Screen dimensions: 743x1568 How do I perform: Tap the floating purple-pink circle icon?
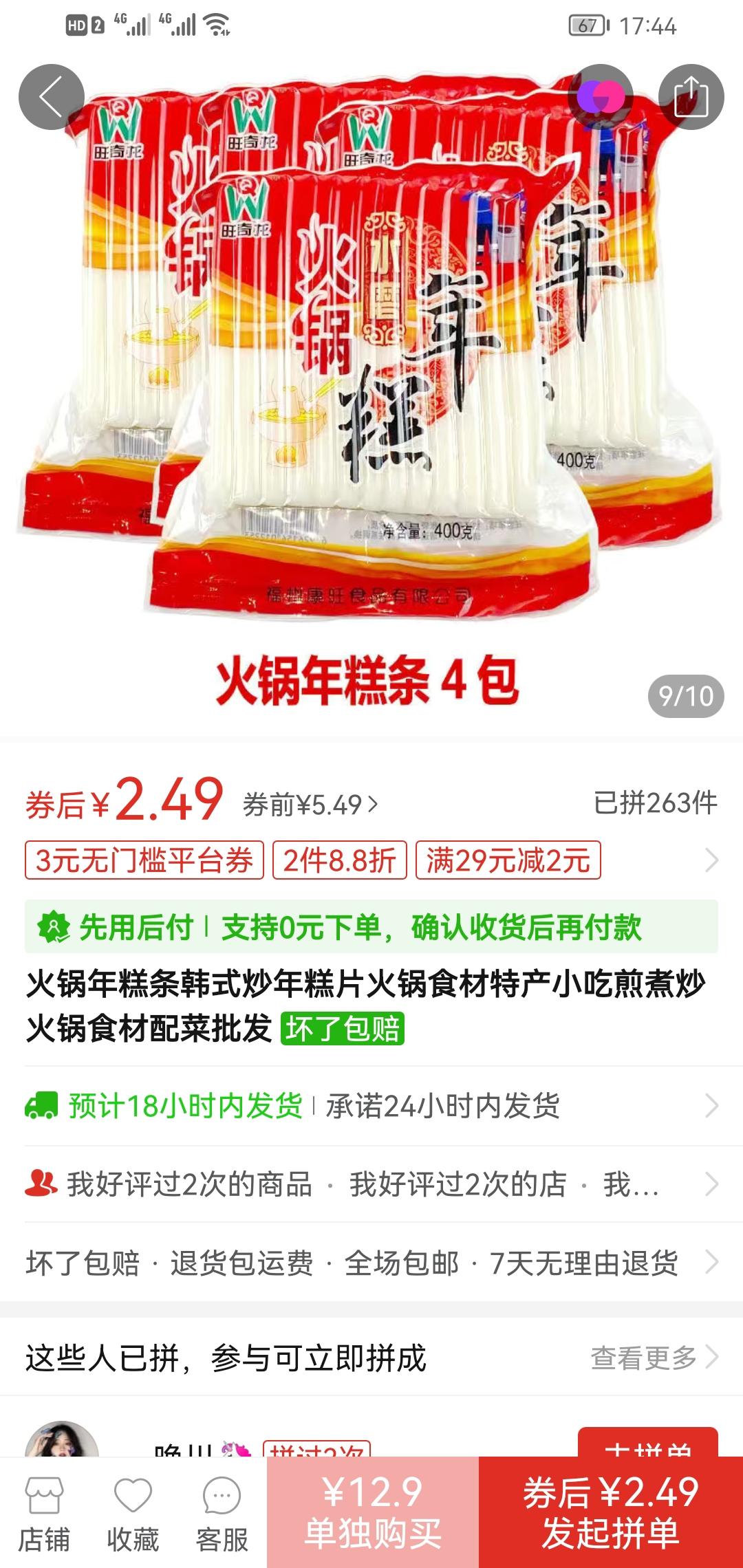pyautogui.click(x=600, y=97)
